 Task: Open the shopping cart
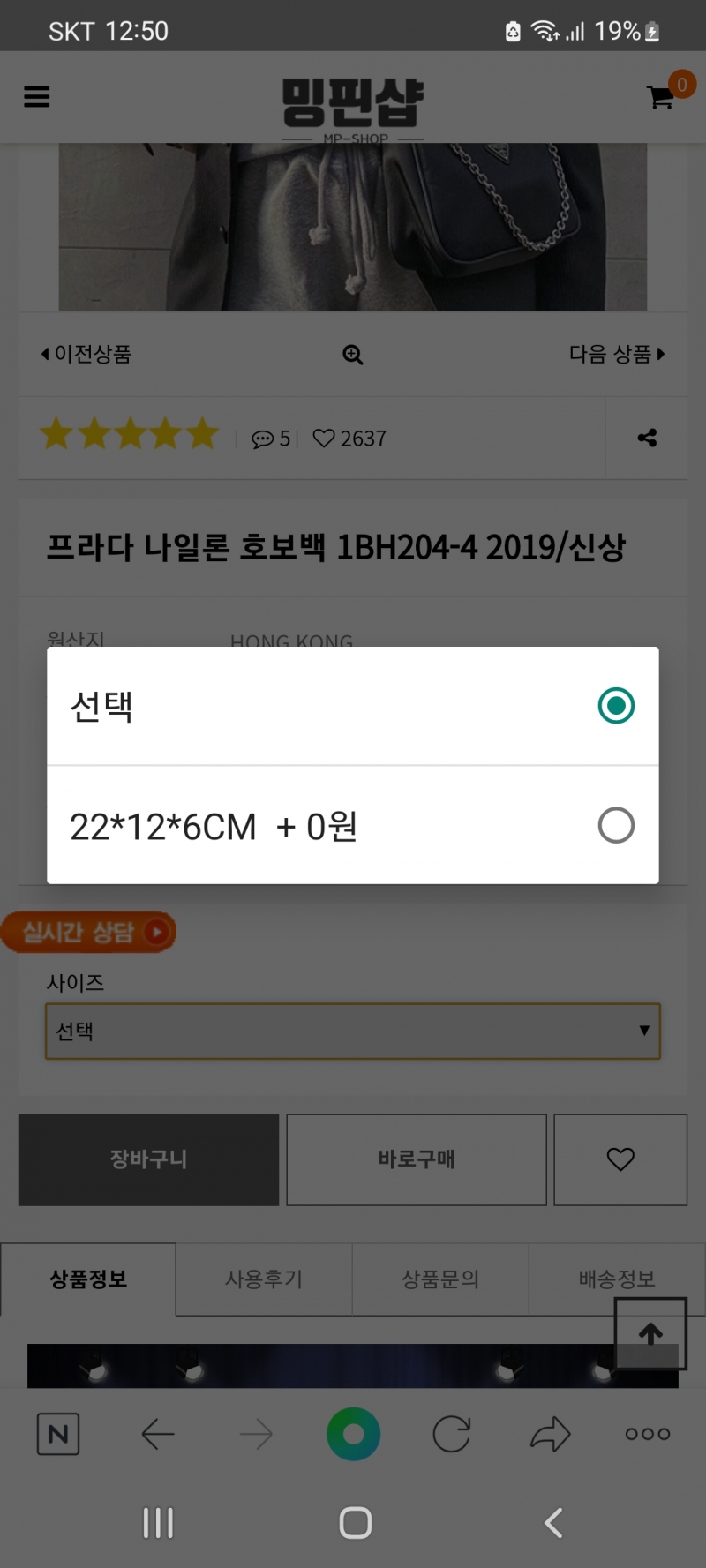[662, 96]
